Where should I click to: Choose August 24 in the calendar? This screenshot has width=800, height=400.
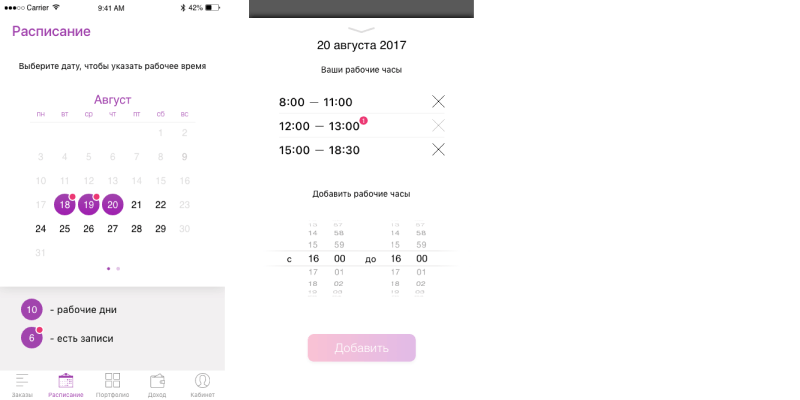pos(41,229)
